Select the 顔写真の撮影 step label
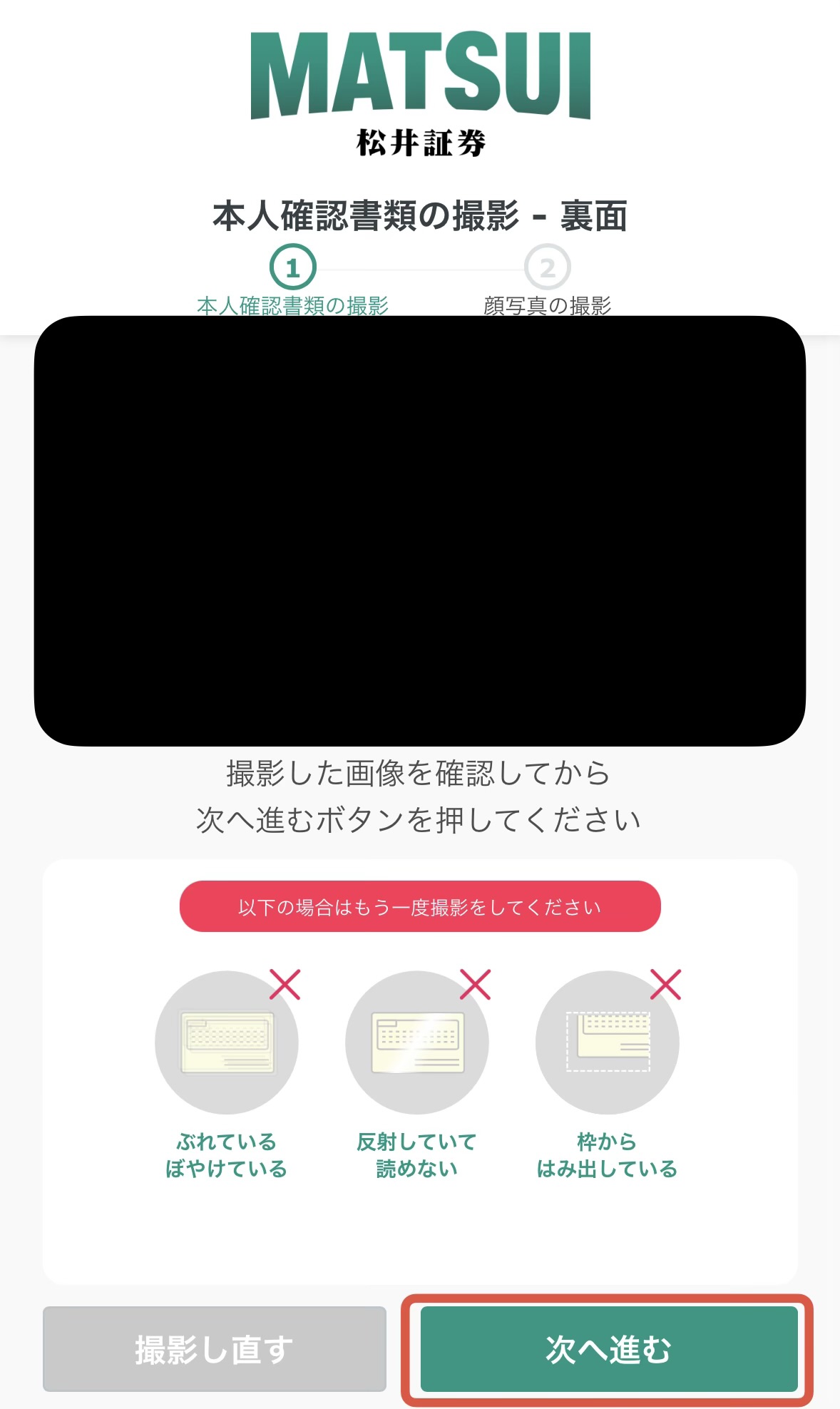 tap(548, 305)
